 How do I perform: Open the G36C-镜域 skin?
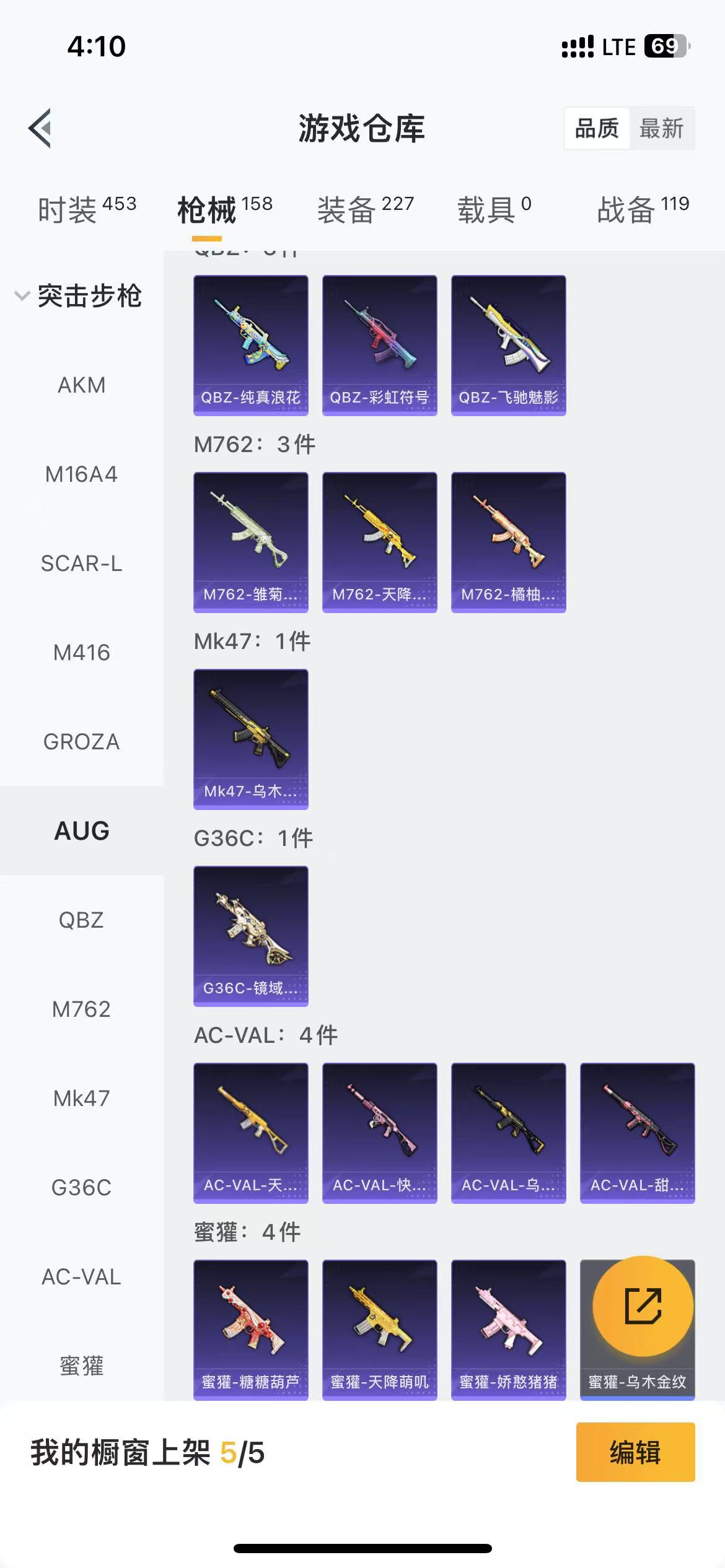tap(251, 936)
